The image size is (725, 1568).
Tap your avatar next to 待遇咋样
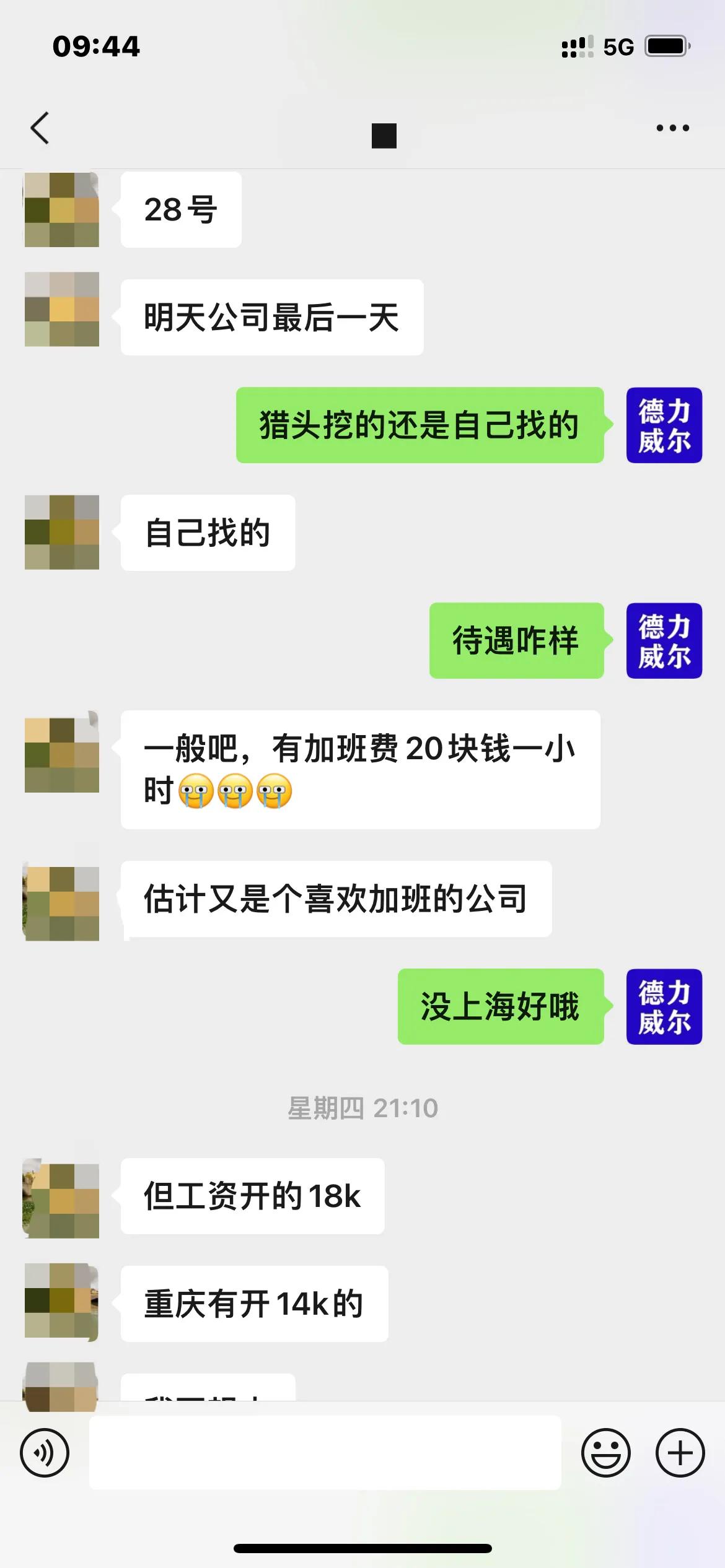tap(664, 640)
